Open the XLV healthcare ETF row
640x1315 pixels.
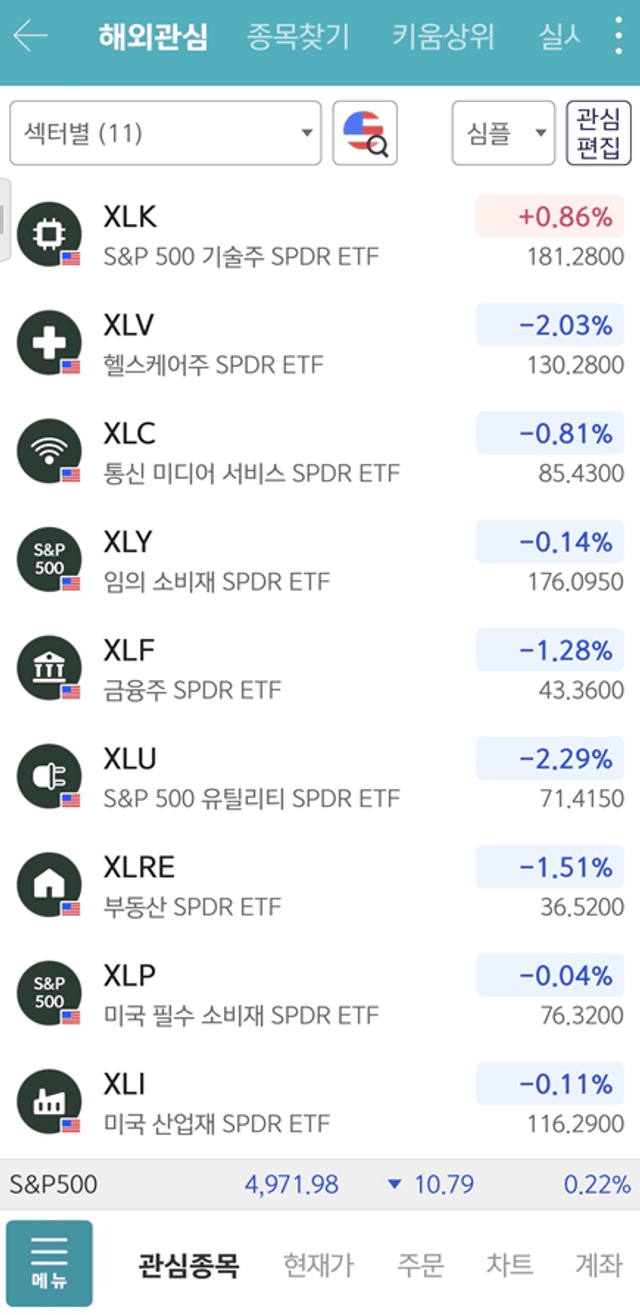[x=320, y=344]
